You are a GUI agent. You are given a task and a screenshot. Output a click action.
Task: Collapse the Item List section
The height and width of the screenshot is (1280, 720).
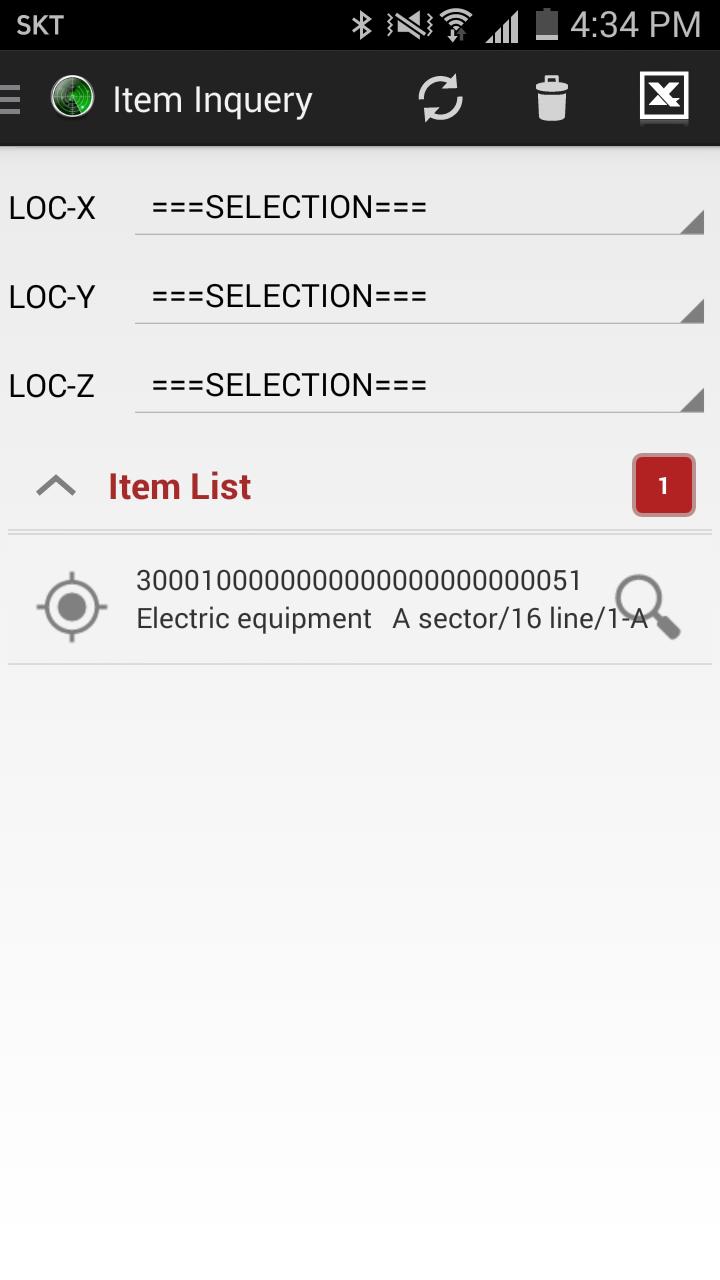tap(57, 486)
